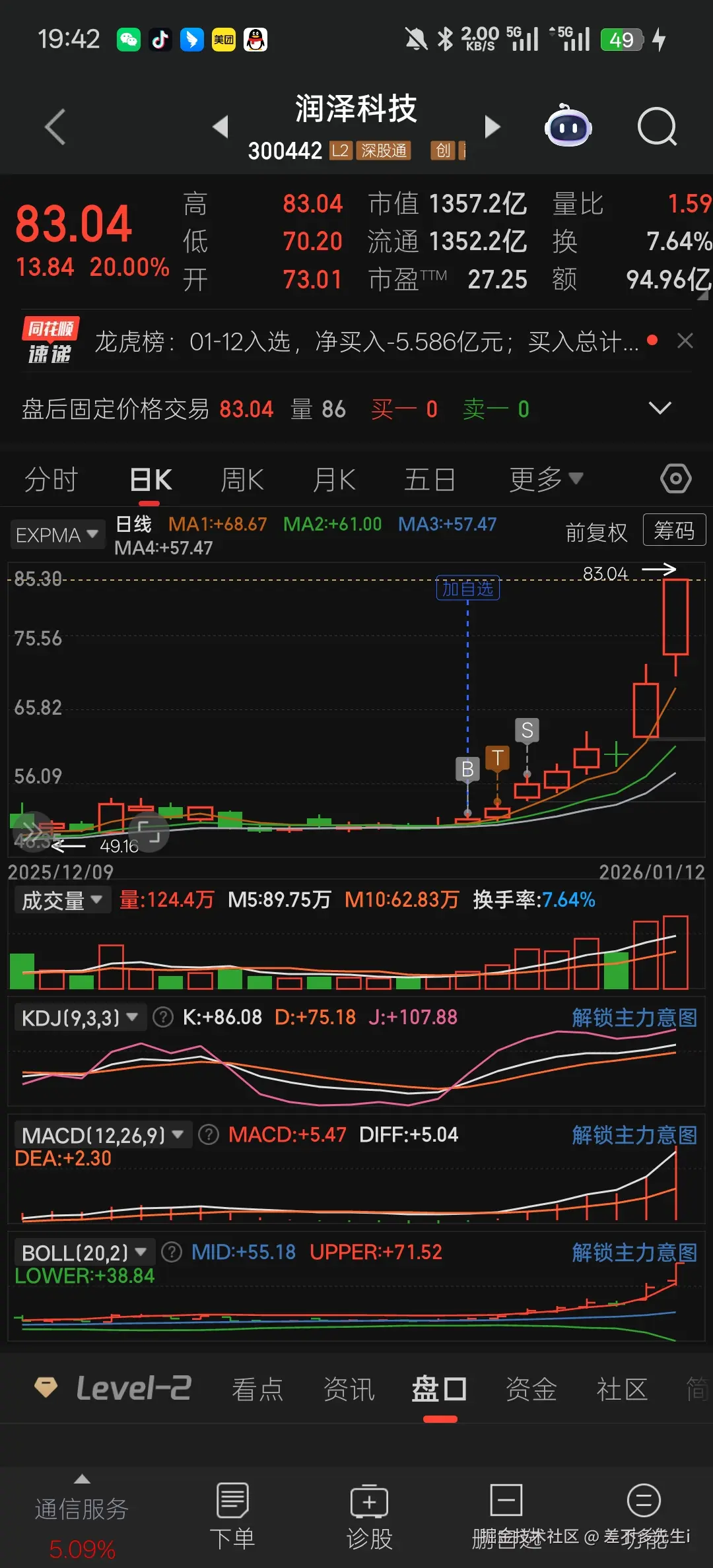Switch to the 周K weekly chart tab
This screenshot has width=713, height=1568.
pyautogui.click(x=241, y=478)
